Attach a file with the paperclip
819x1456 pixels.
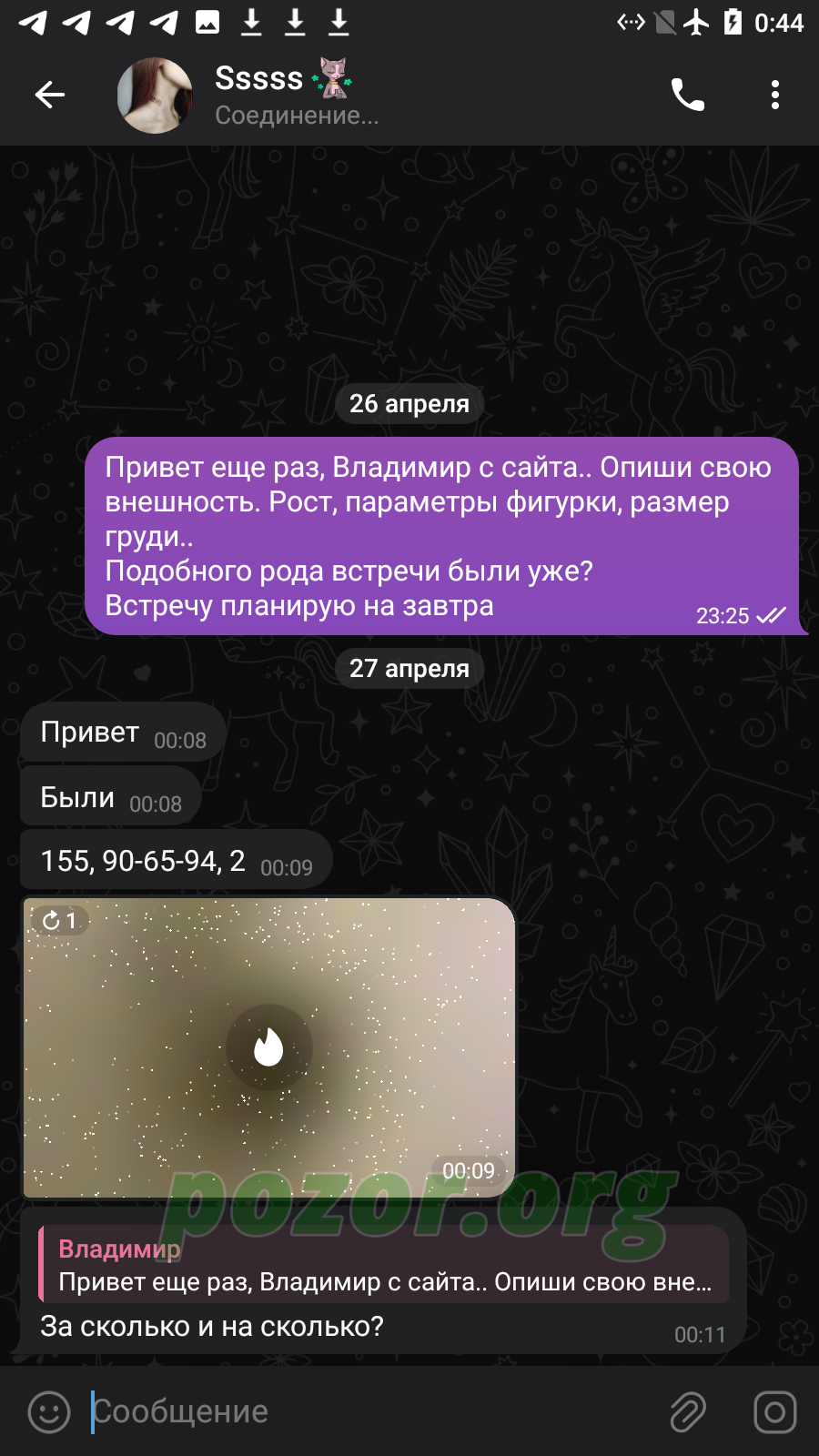pyautogui.click(x=688, y=1412)
